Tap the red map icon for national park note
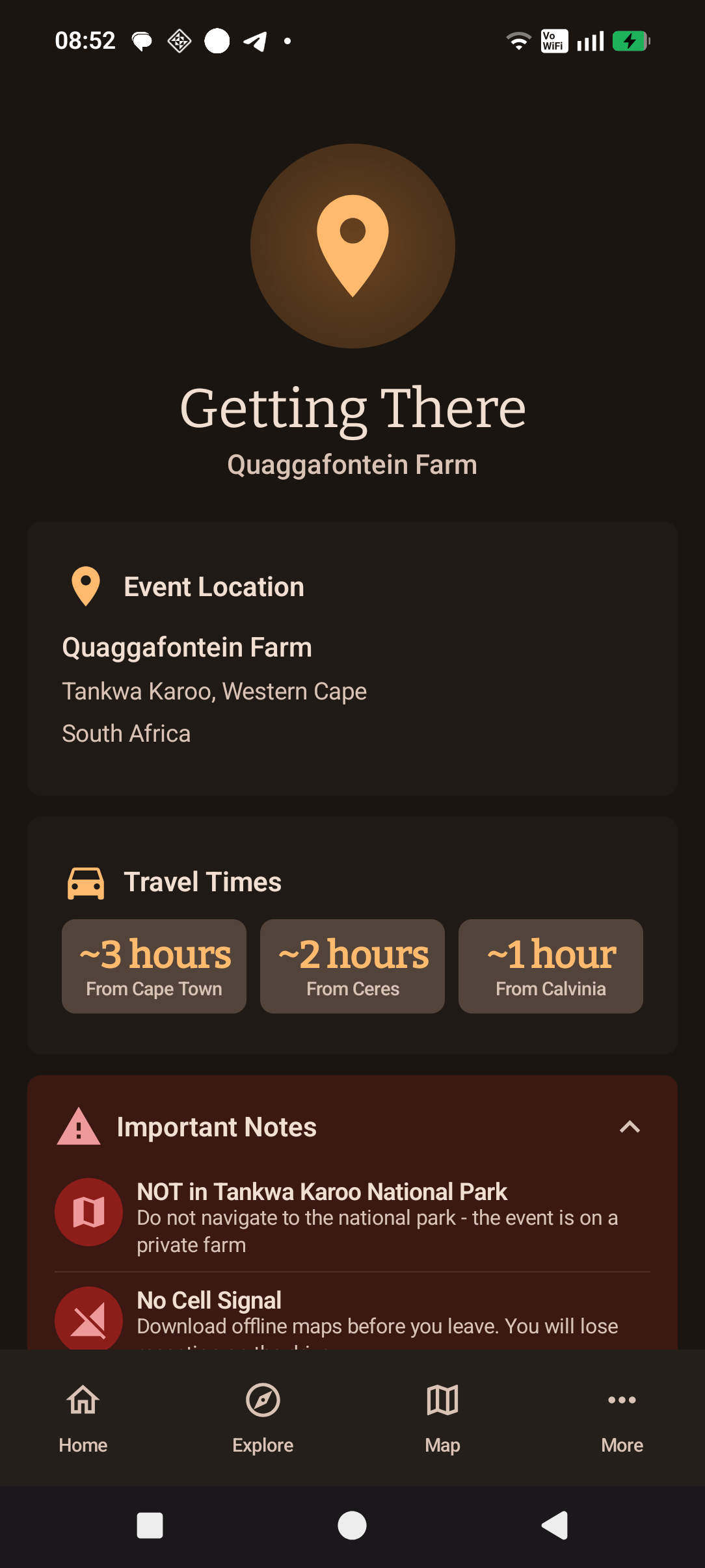The height and width of the screenshot is (1568, 705). [89, 1210]
